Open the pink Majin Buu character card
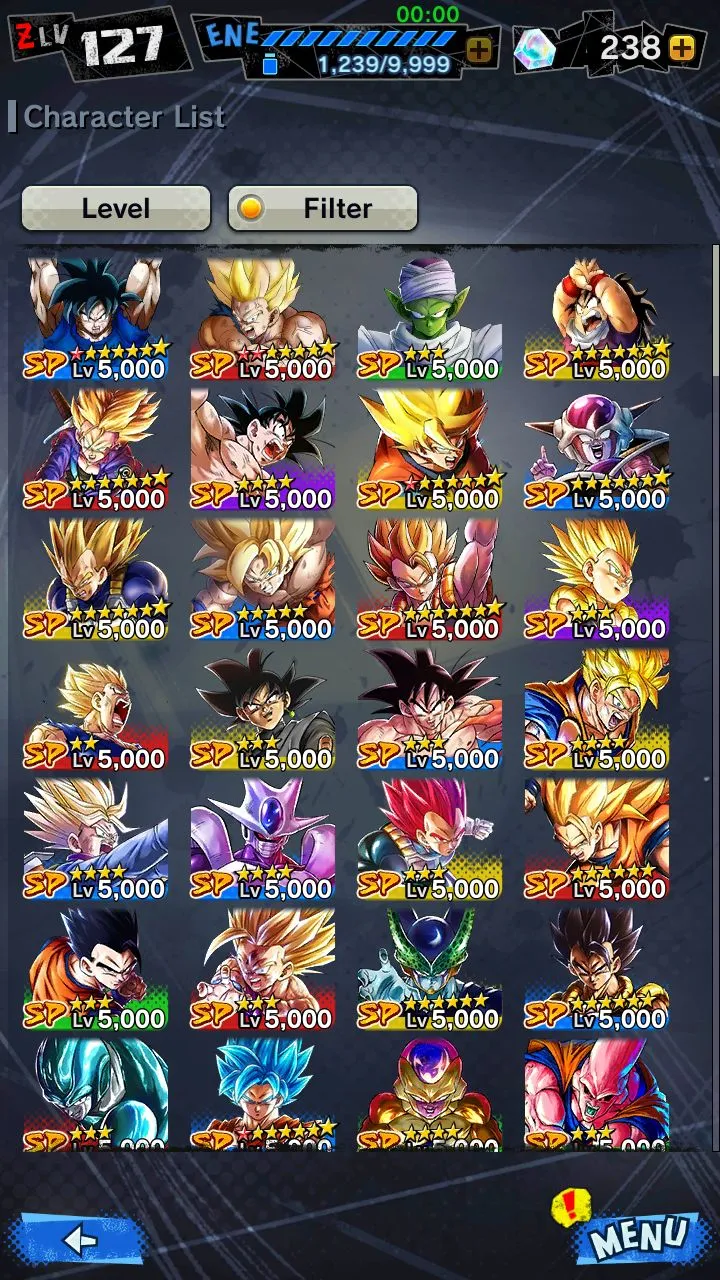Image resolution: width=720 pixels, height=1280 pixels. point(596,1092)
